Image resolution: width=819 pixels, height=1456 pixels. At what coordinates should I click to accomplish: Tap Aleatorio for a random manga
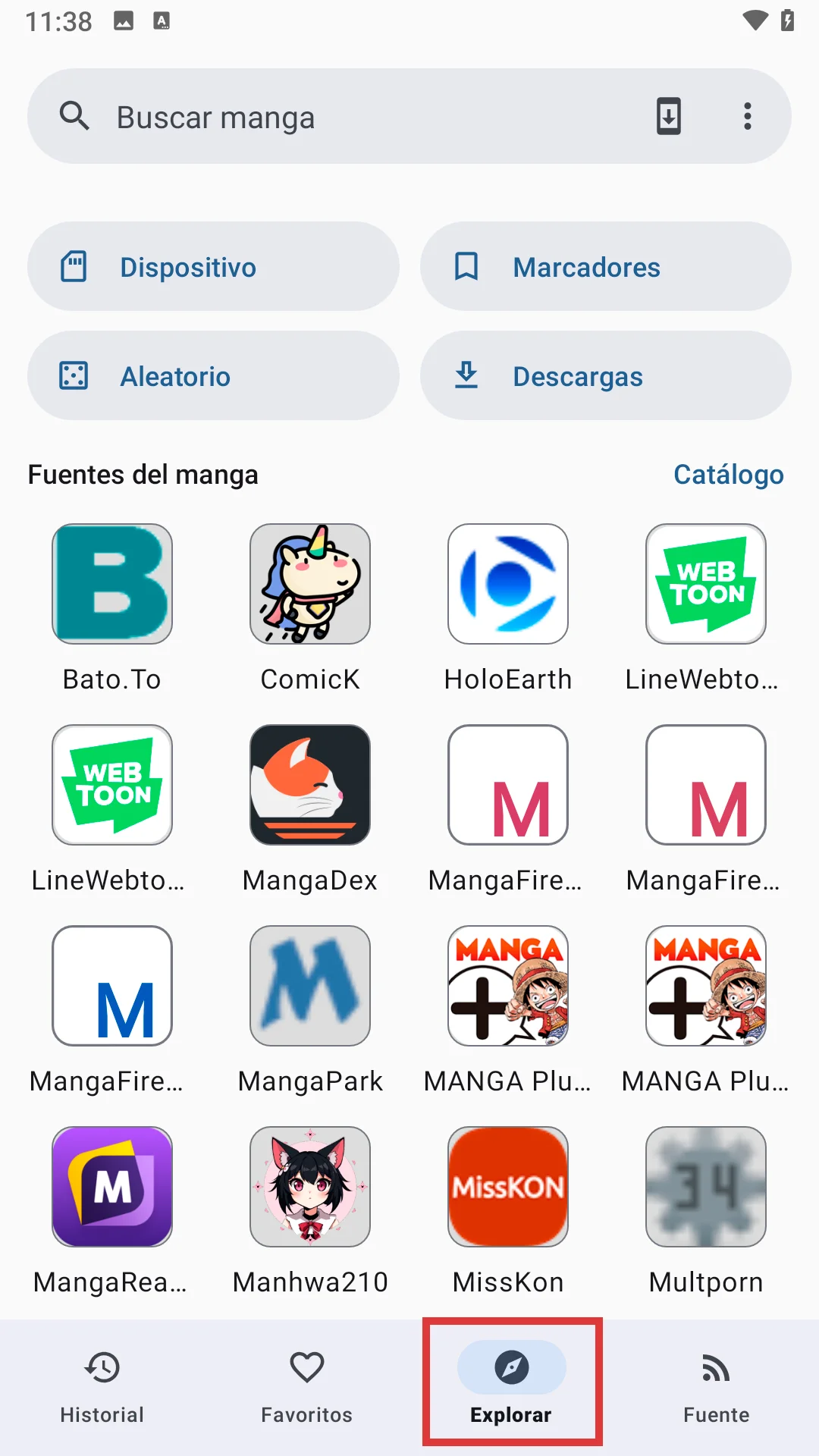click(212, 375)
